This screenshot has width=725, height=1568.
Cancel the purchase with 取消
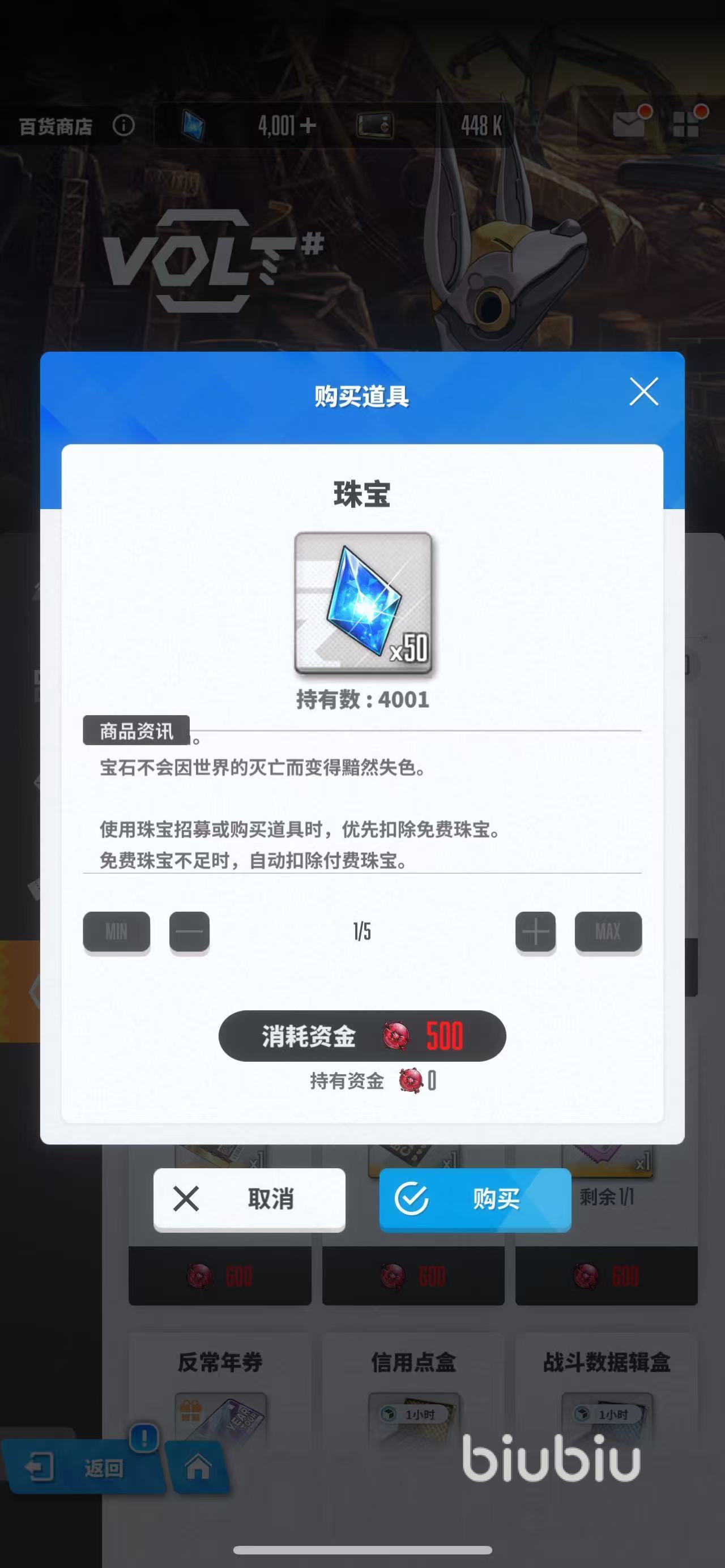click(250, 1199)
